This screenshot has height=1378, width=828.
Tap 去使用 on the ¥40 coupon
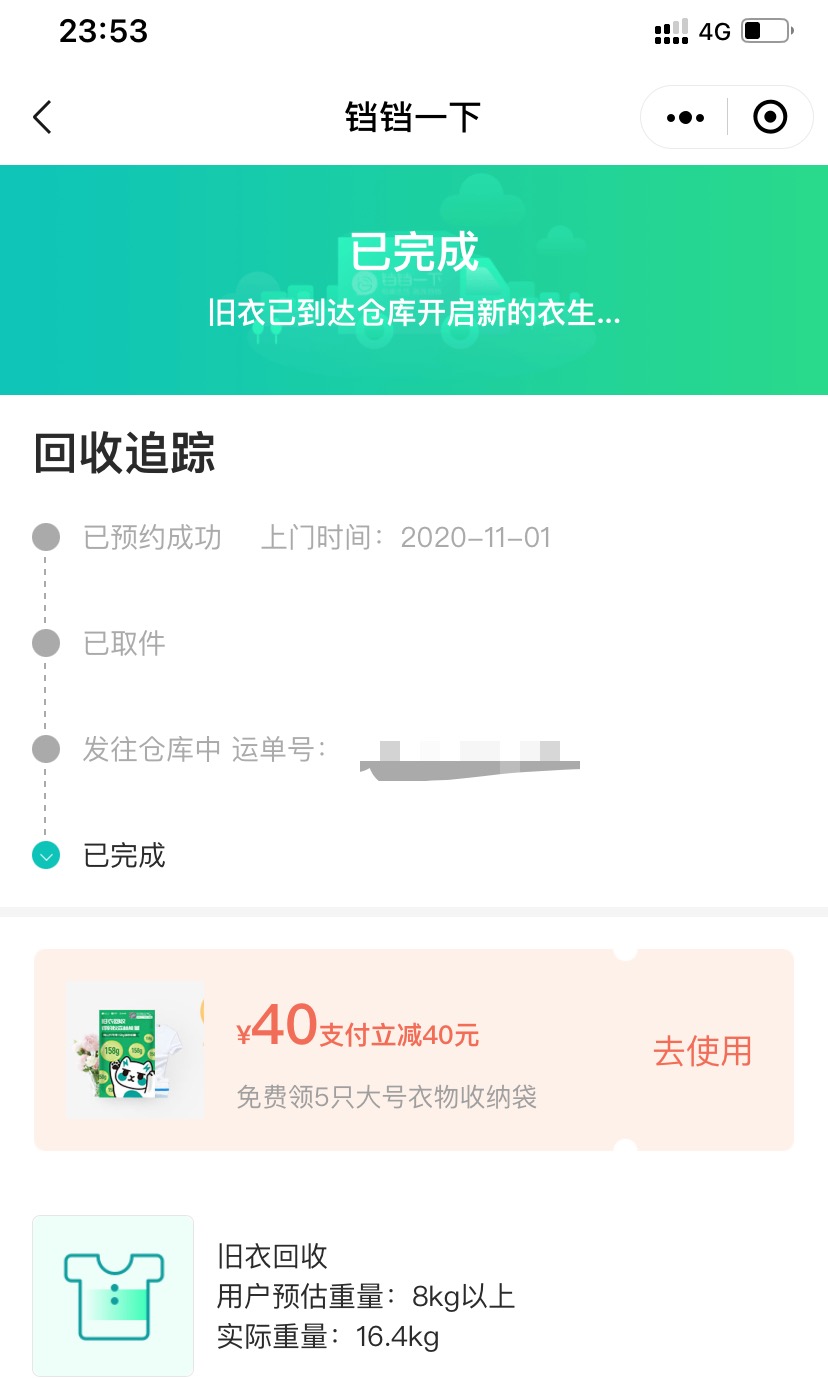click(x=702, y=1051)
